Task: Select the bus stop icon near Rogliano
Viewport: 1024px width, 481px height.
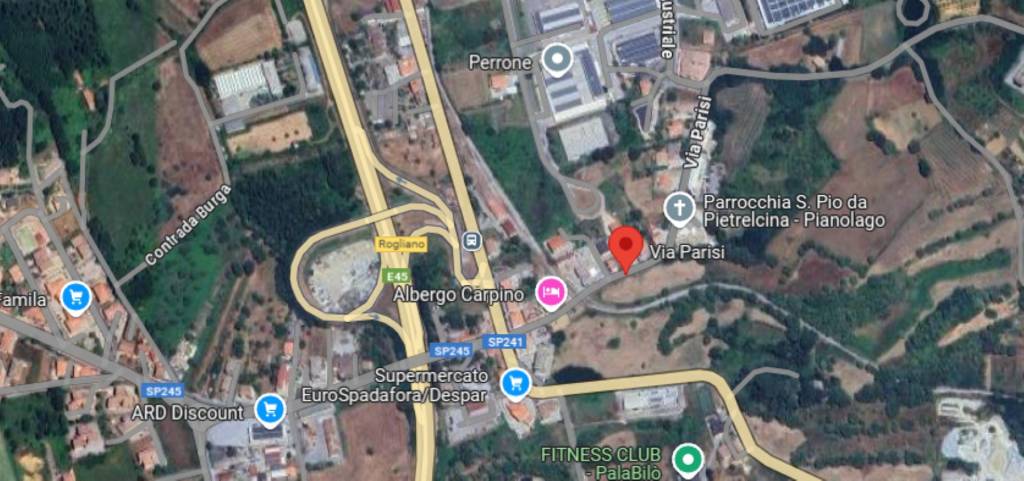Action: click(x=471, y=241)
